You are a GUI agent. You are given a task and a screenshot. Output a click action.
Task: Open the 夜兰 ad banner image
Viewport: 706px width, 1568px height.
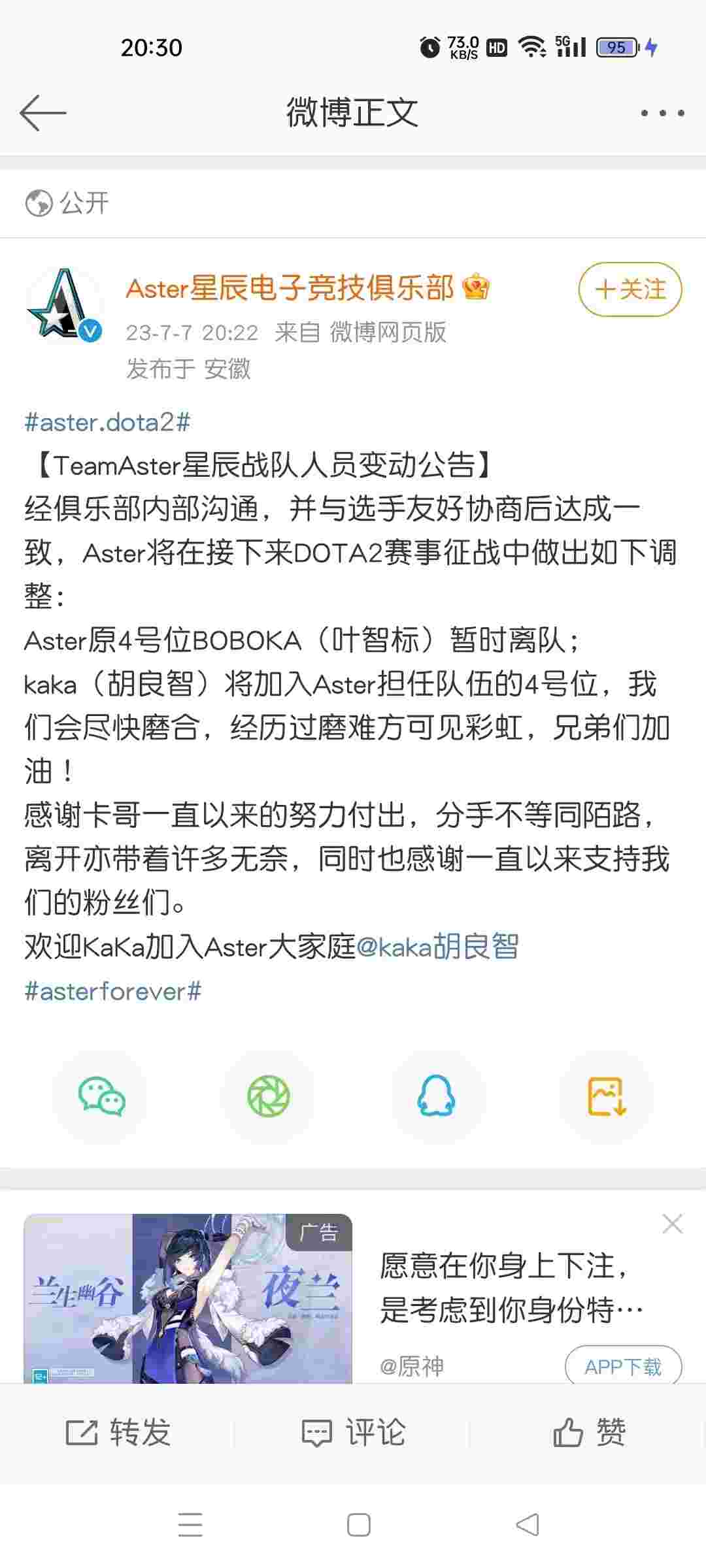click(188, 1298)
